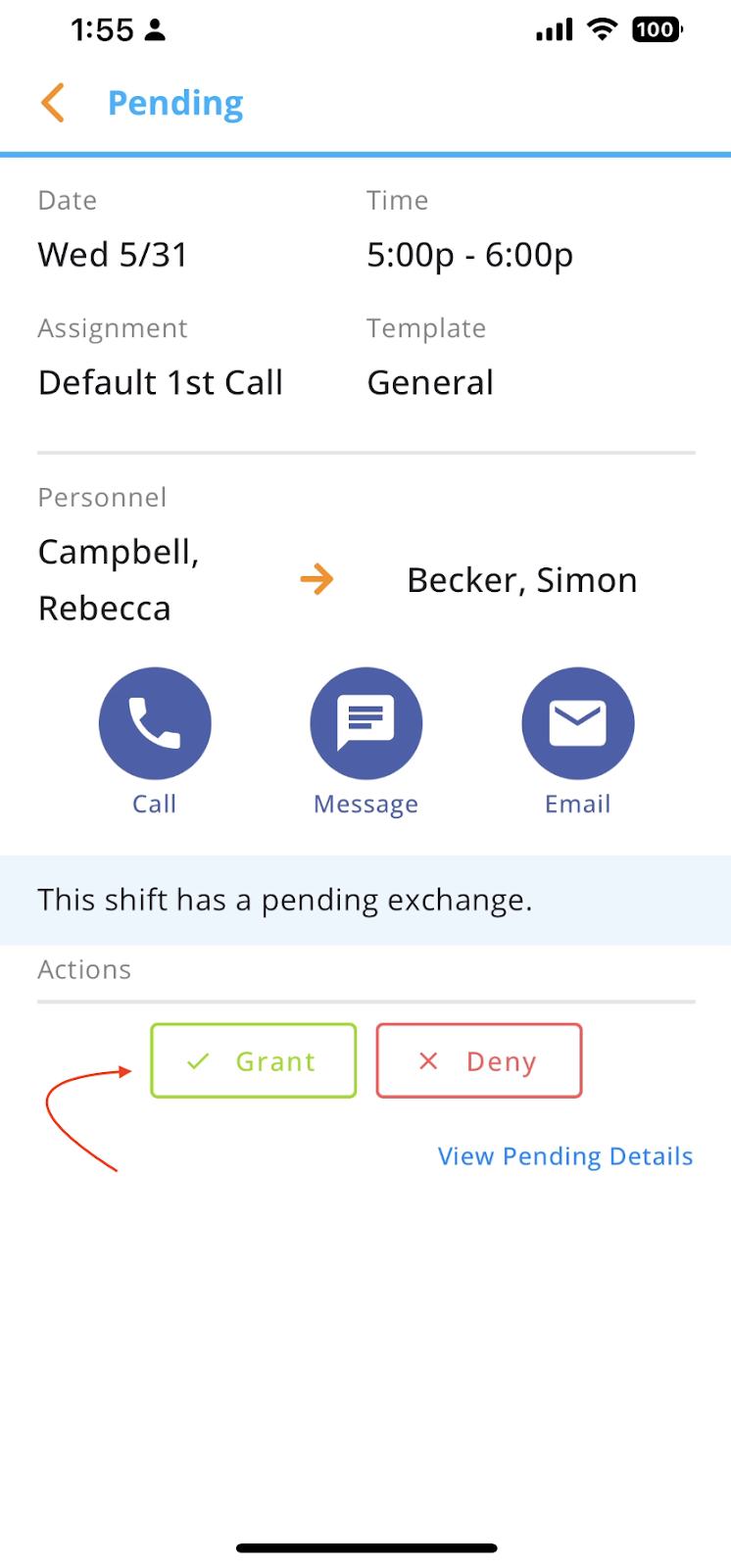731x1568 pixels.
Task: Email the personnel
Action: tap(578, 723)
